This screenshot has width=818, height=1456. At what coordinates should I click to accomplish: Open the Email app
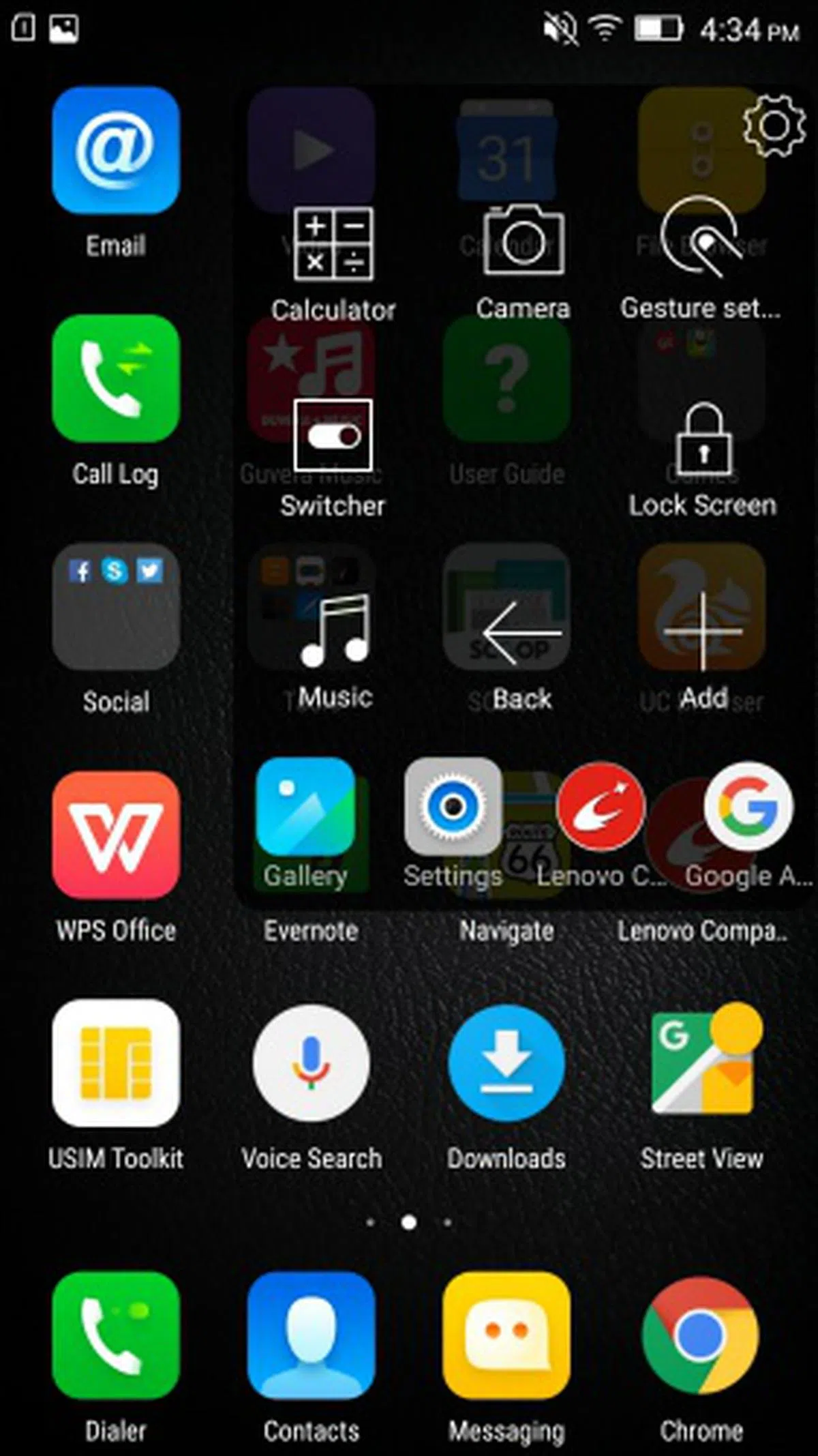[x=115, y=150]
